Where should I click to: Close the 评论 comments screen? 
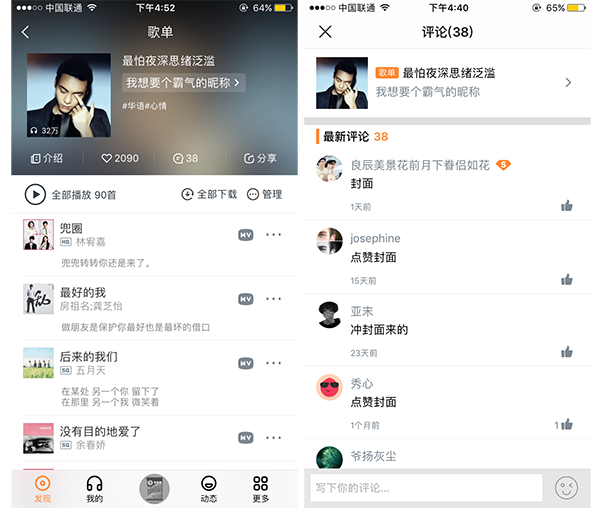pyautogui.click(x=325, y=32)
